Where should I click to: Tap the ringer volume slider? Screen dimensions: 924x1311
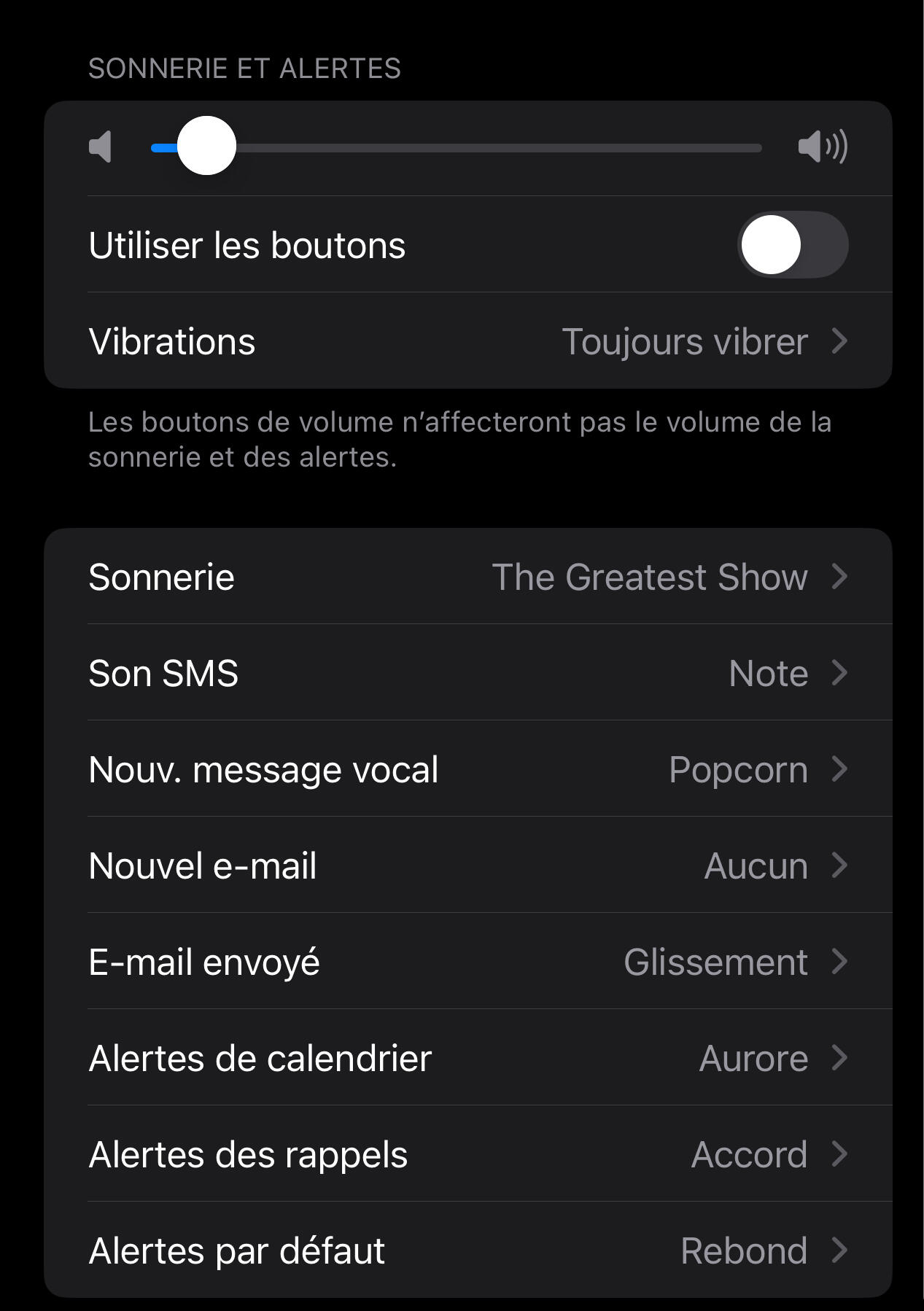pyautogui.click(x=456, y=148)
